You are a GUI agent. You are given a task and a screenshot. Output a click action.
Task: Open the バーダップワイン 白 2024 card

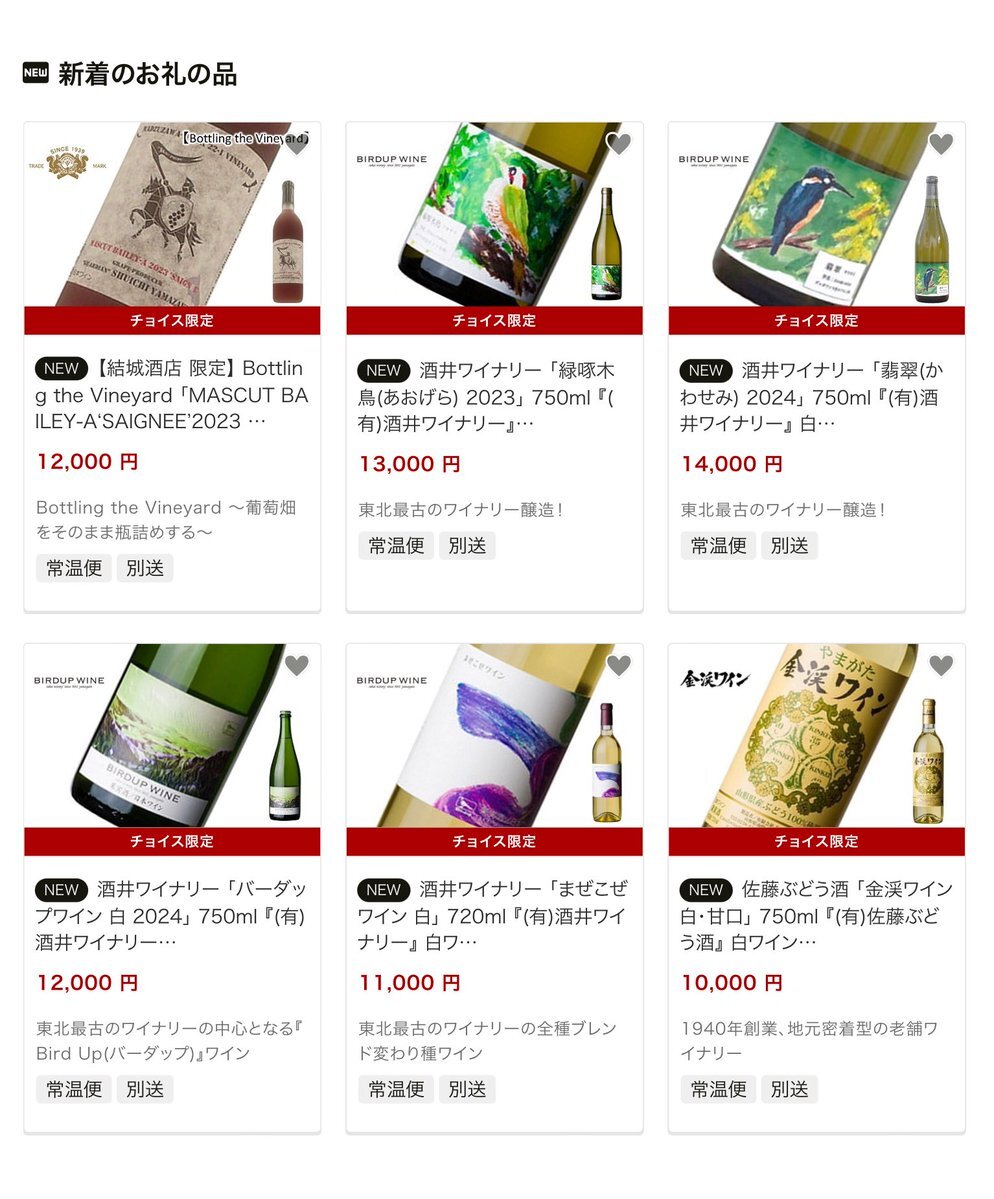pos(172,916)
